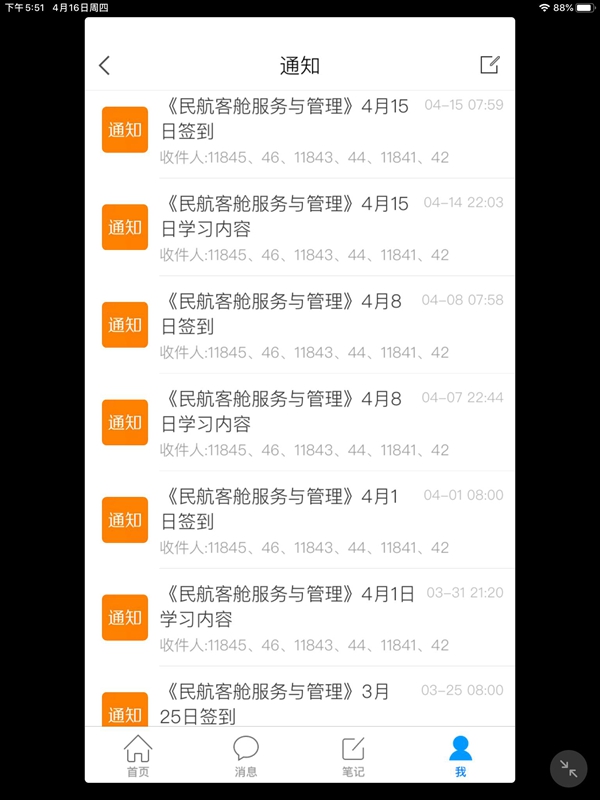Open the 4月1日签到 notification
600x800 pixels.
click(x=300, y=520)
